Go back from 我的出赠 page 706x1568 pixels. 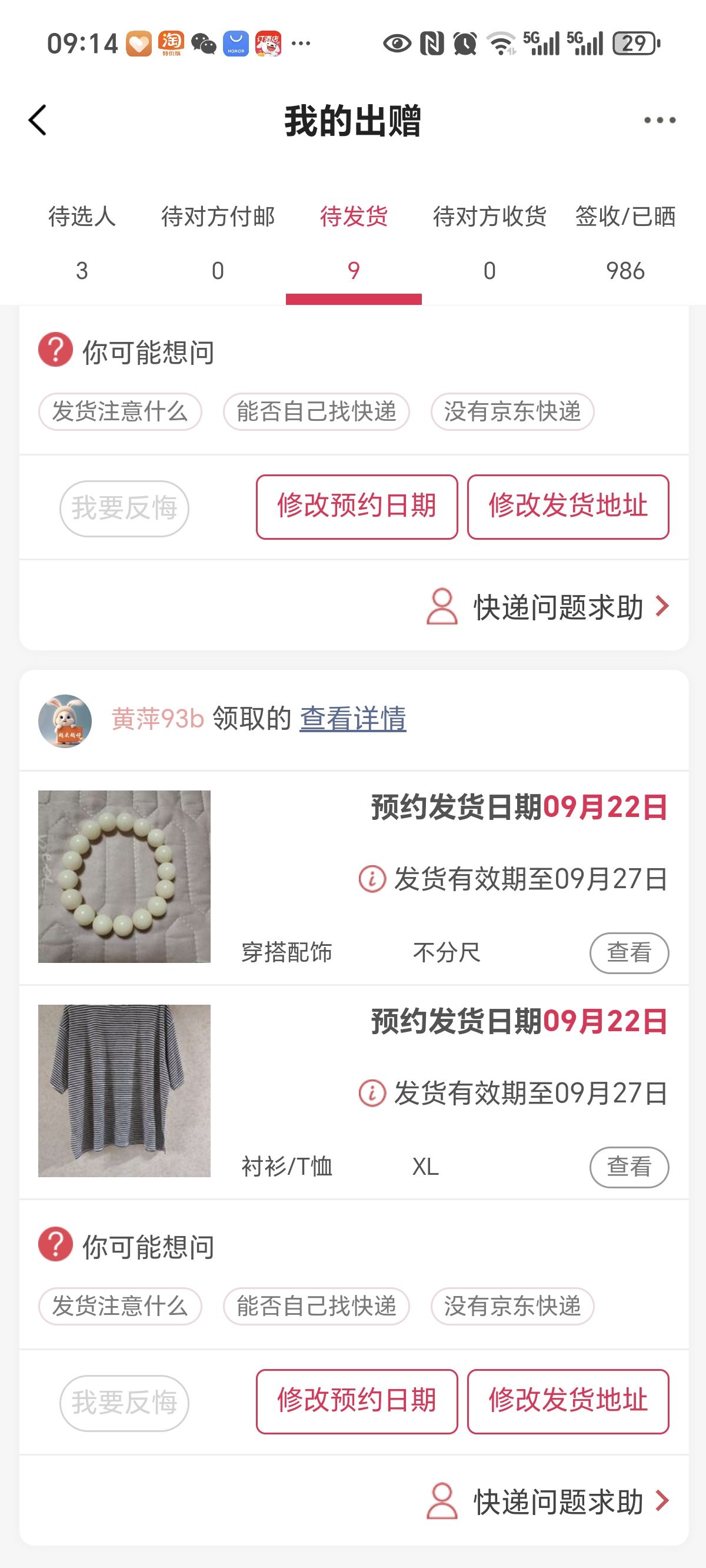pos(38,120)
